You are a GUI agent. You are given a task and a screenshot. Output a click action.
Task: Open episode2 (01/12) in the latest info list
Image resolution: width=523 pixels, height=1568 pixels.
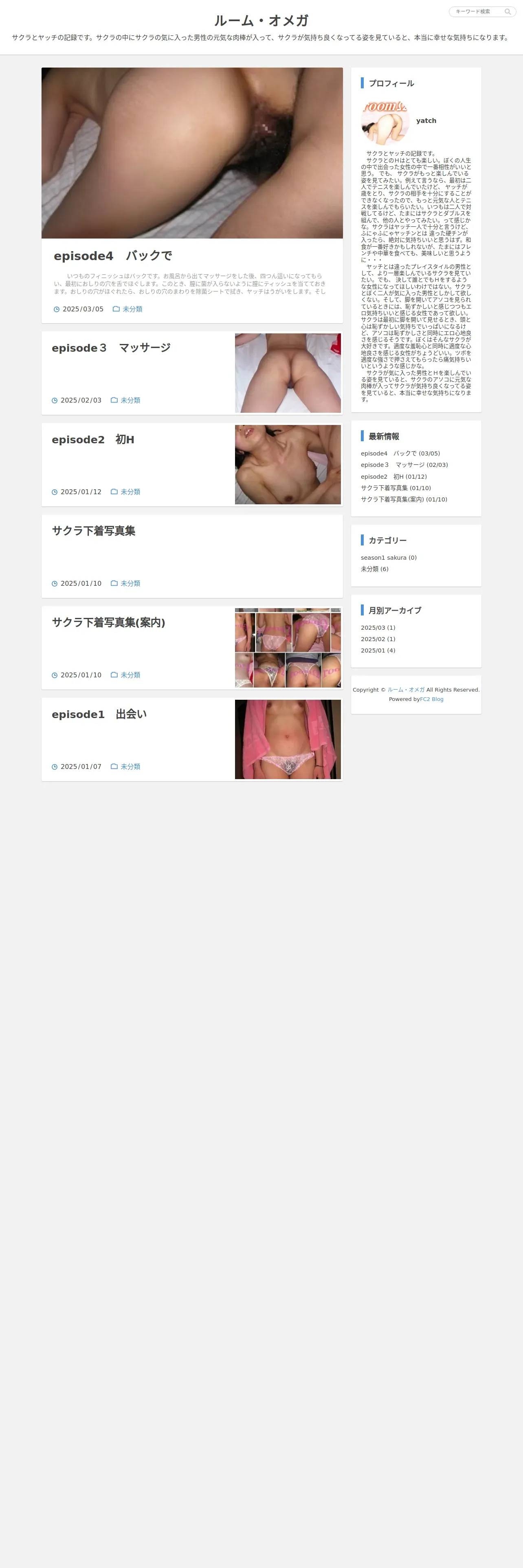(394, 477)
